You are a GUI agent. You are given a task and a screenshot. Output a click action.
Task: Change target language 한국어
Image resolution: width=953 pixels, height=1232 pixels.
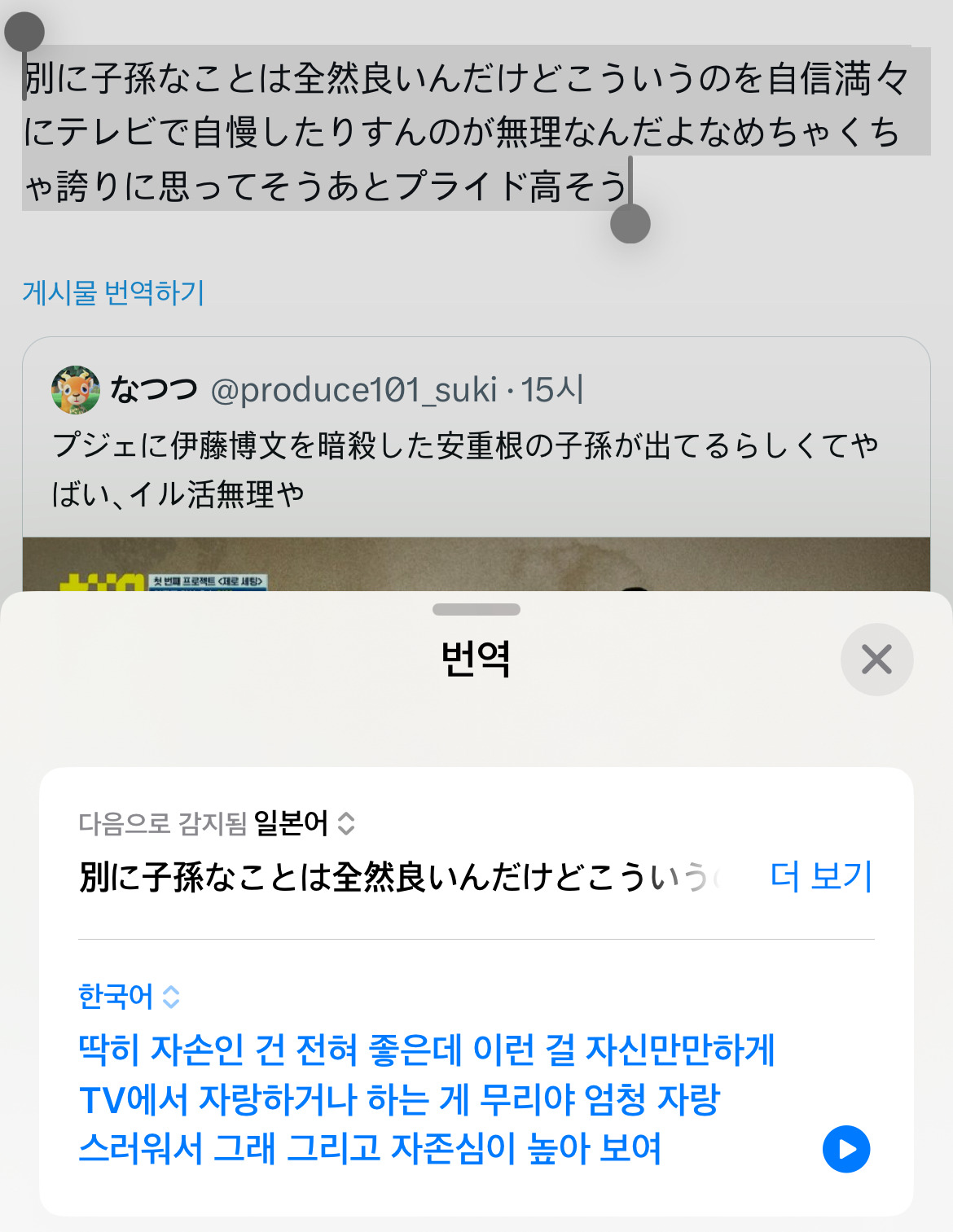click(129, 996)
